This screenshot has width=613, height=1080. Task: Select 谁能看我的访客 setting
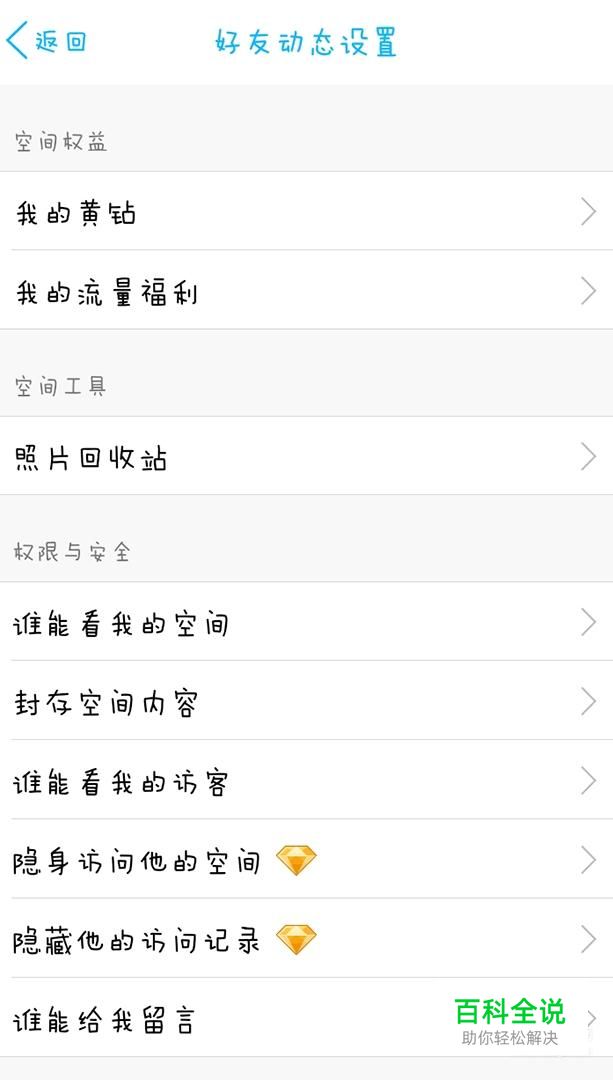[x=306, y=780]
